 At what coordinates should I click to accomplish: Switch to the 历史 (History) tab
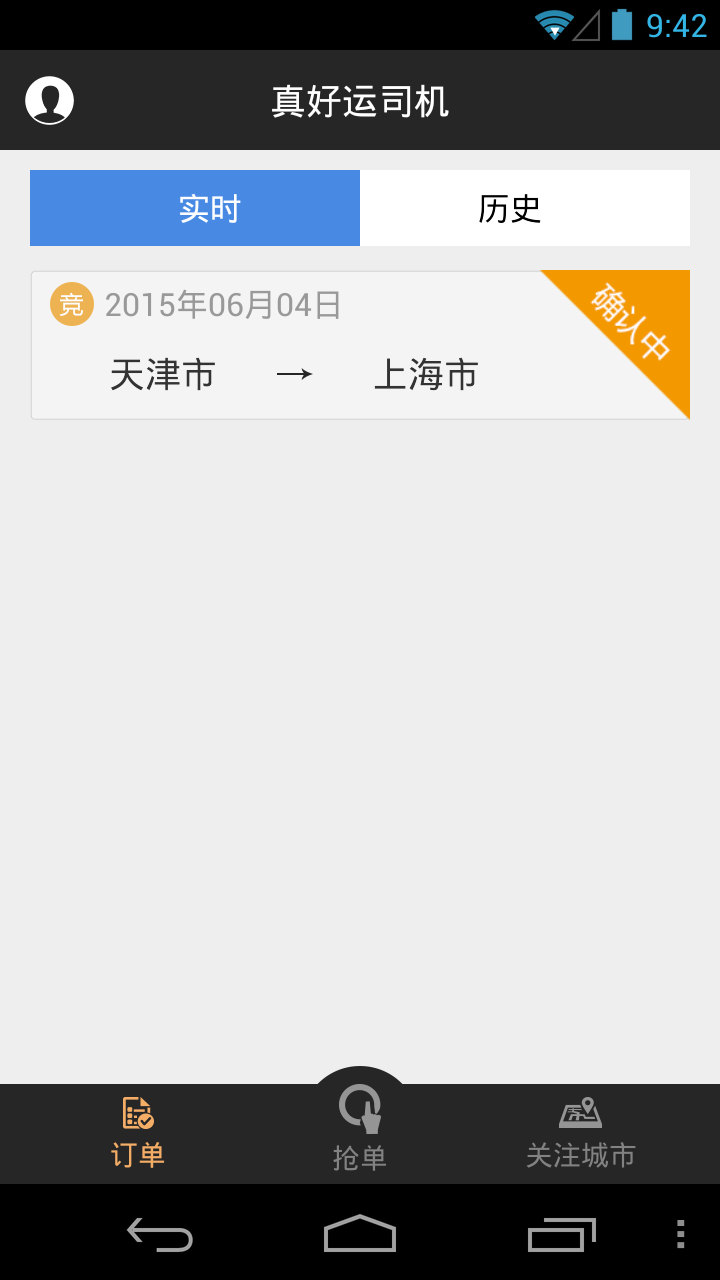pos(510,208)
